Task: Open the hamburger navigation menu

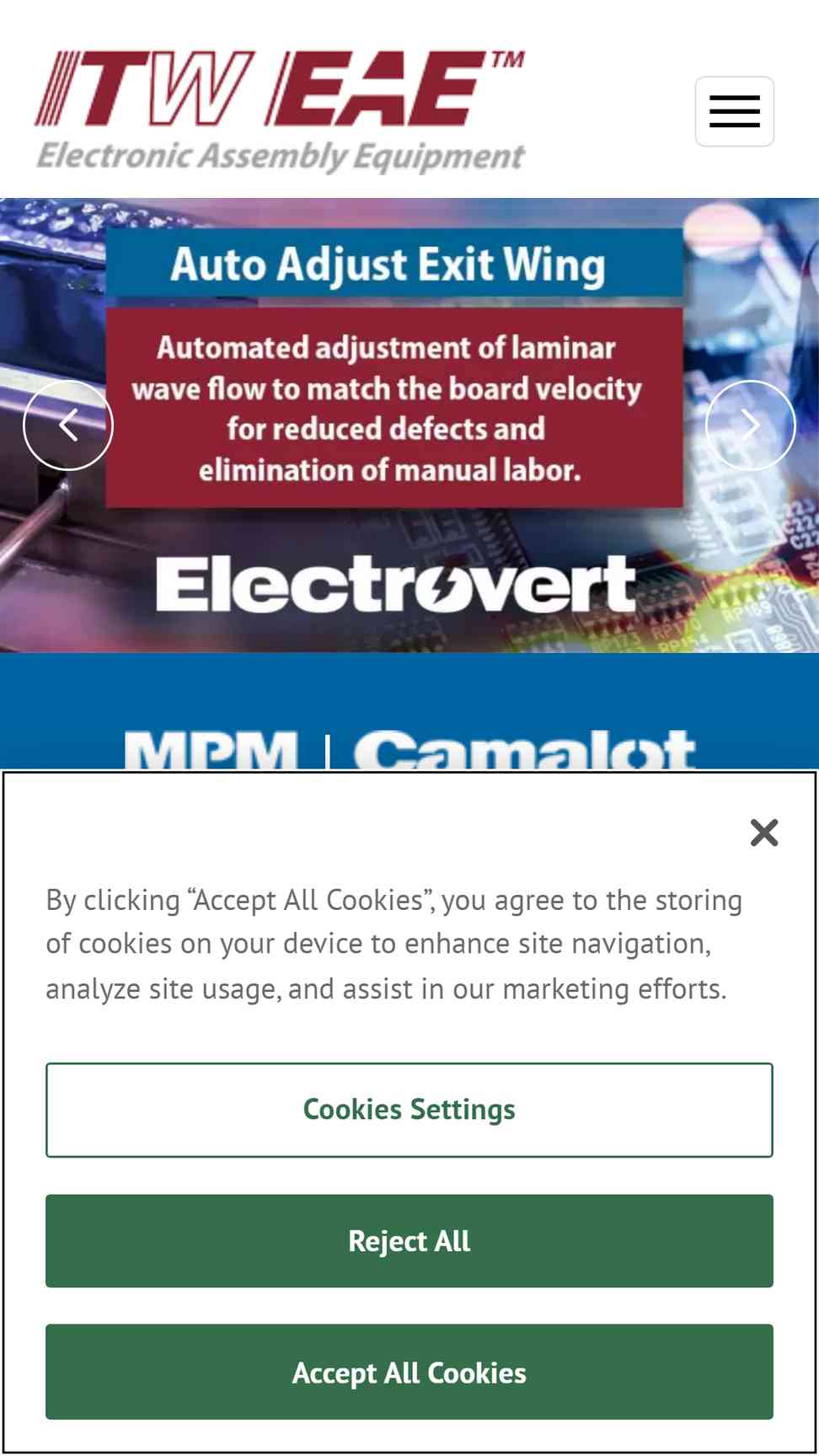Action: (734, 111)
